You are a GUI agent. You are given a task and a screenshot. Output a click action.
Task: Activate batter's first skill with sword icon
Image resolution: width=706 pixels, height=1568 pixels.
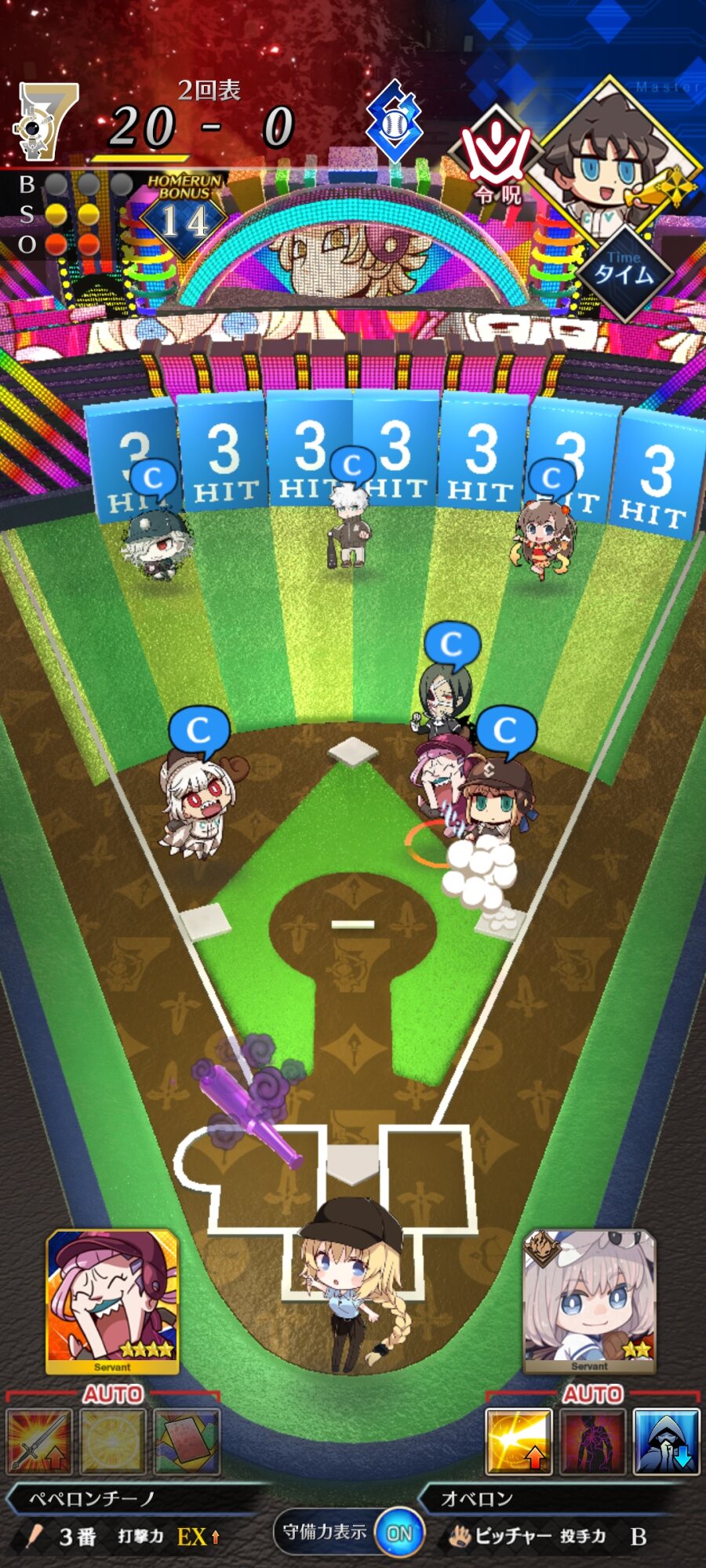39,1441
